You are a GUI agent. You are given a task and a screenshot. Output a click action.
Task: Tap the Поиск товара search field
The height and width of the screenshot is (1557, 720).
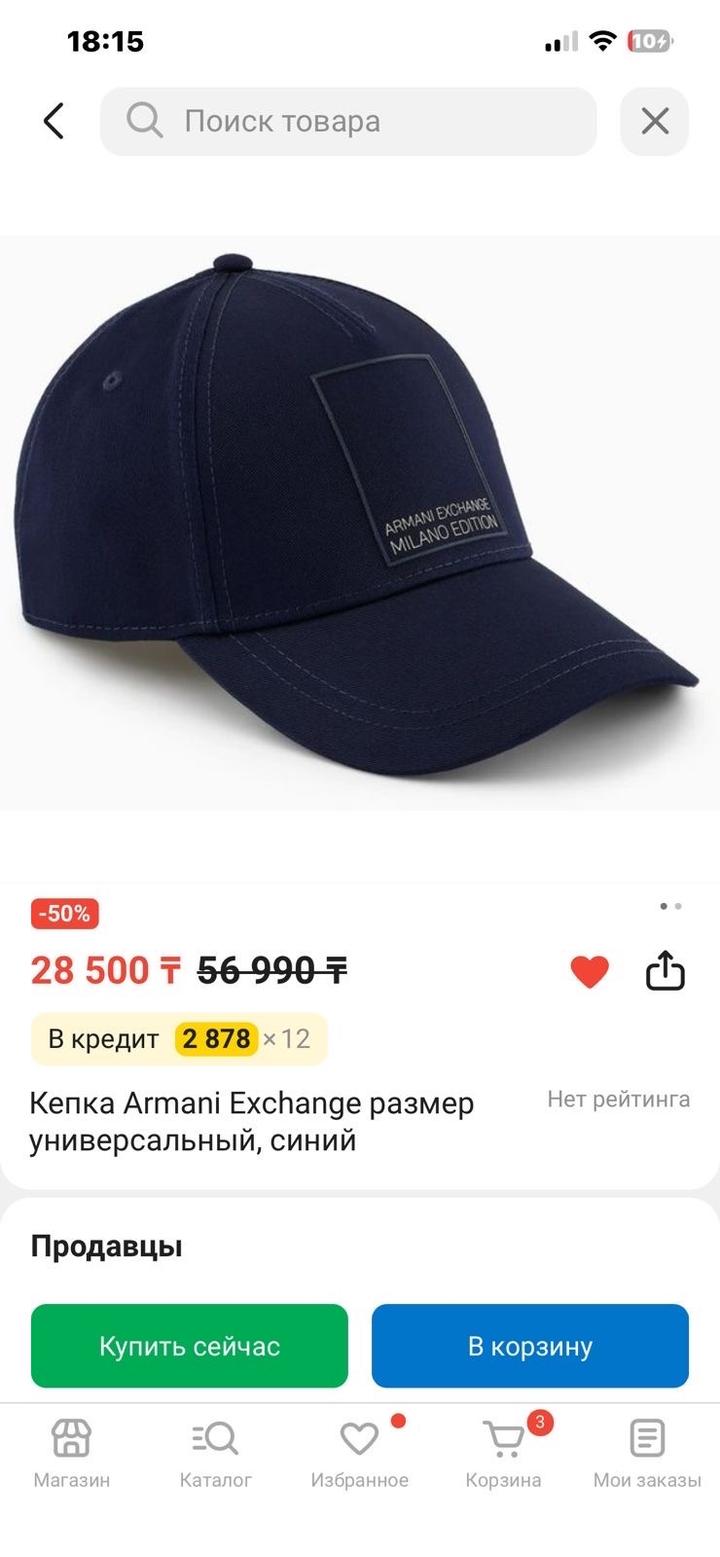[x=348, y=121]
